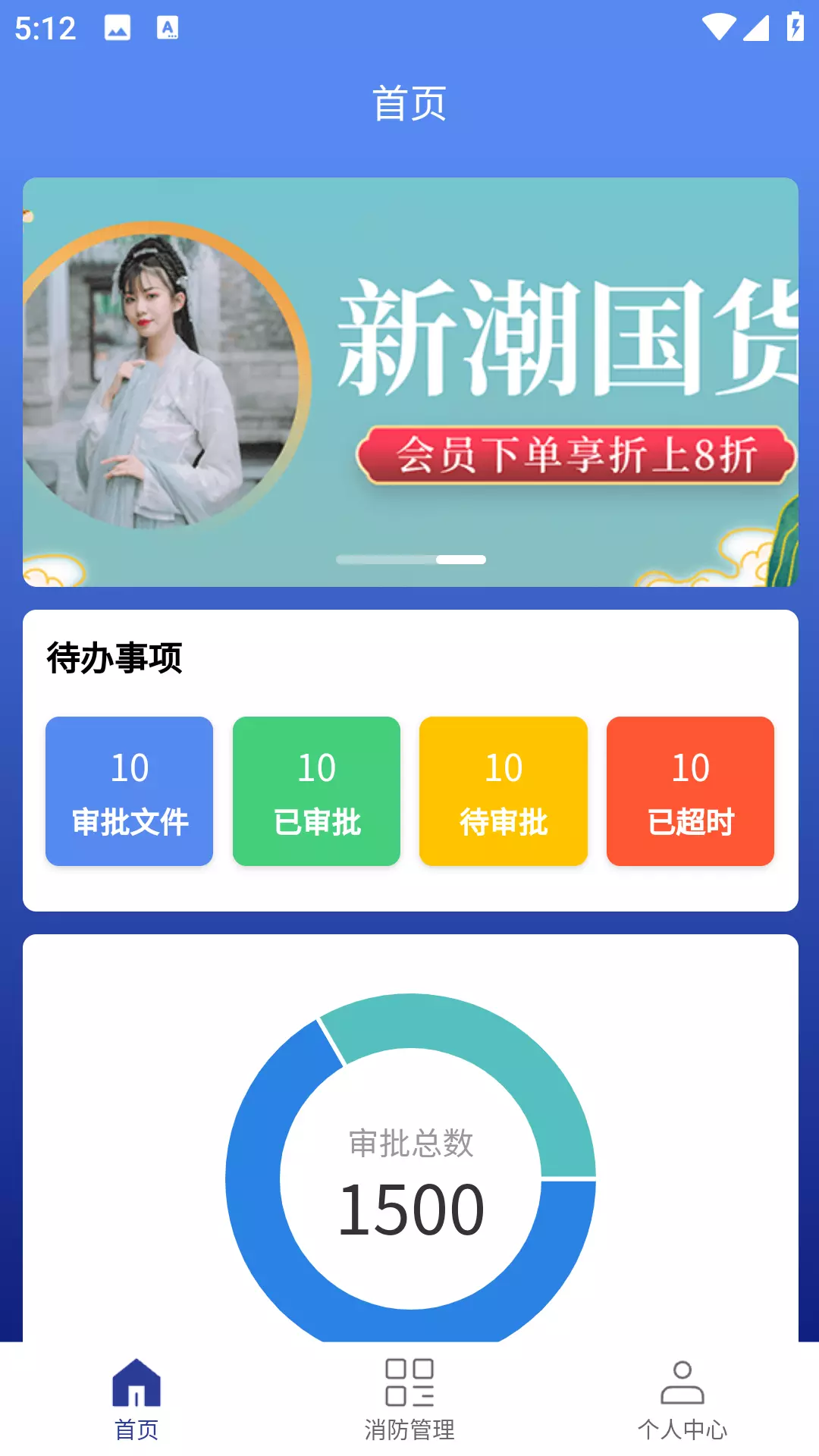This screenshot has height=1456, width=819.
Task: Tap the 首页 bottom tab
Action: [136, 1399]
